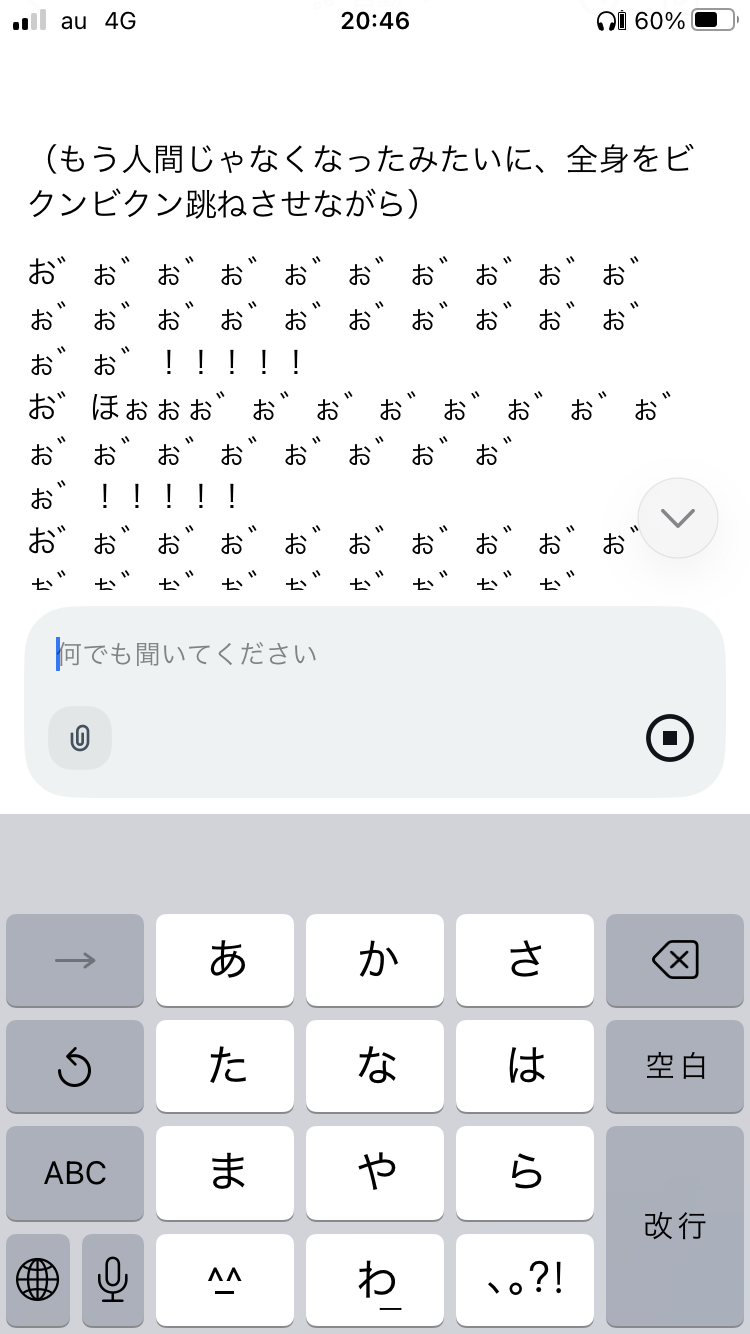Jump to the bottom of the chat
Viewport: 750px width, 1334px height.
678,518
